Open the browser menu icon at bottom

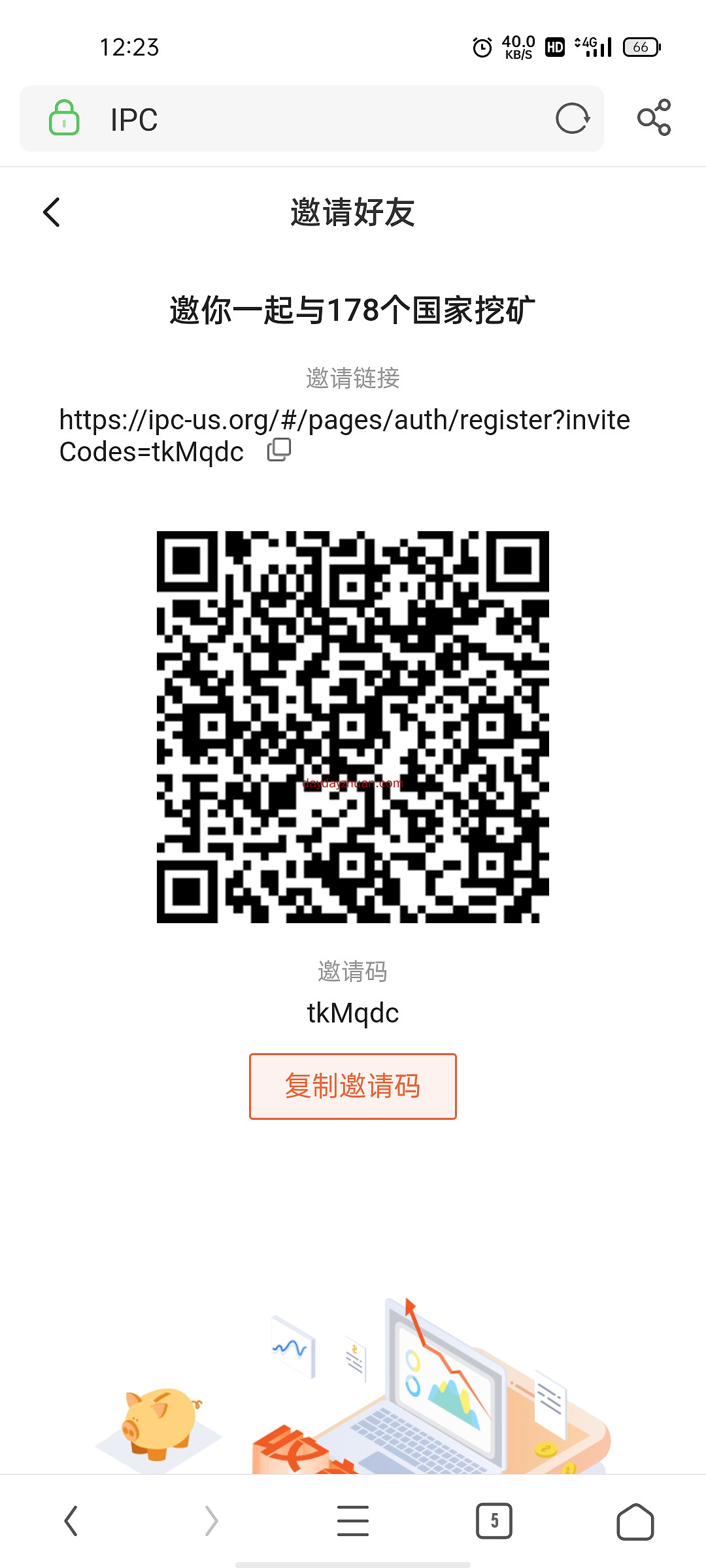pyautogui.click(x=352, y=1522)
